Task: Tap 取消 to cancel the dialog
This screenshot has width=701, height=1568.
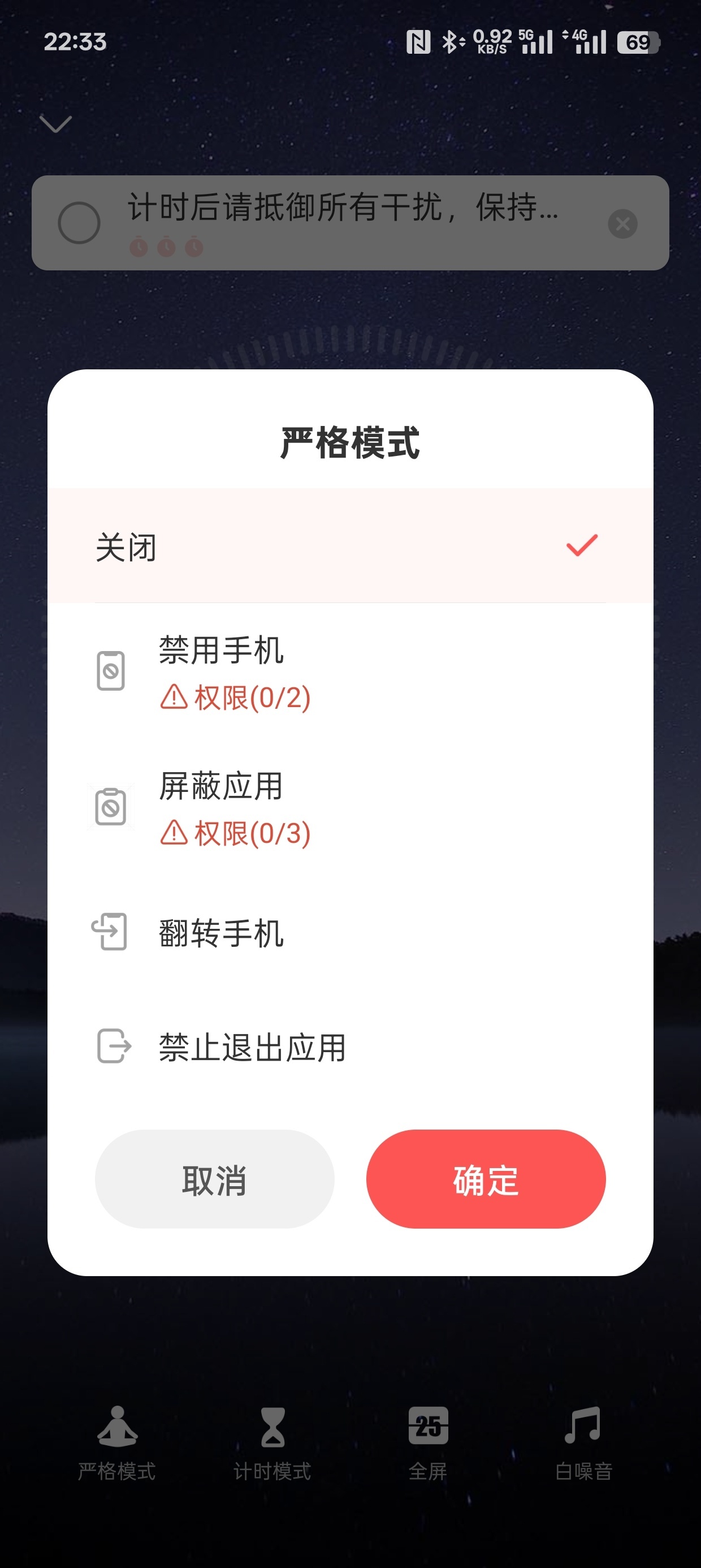Action: point(215,1179)
